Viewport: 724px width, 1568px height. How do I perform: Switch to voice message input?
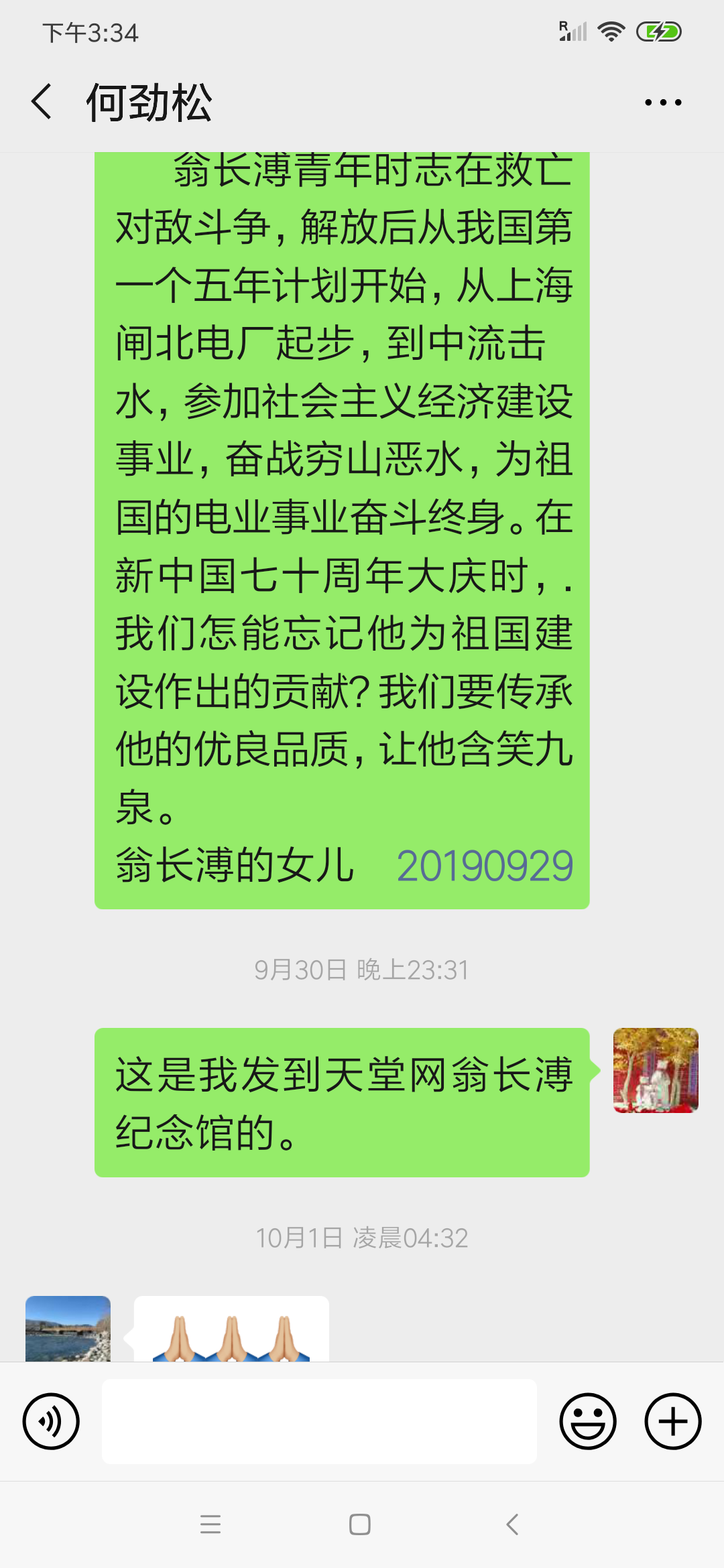[x=51, y=1421]
